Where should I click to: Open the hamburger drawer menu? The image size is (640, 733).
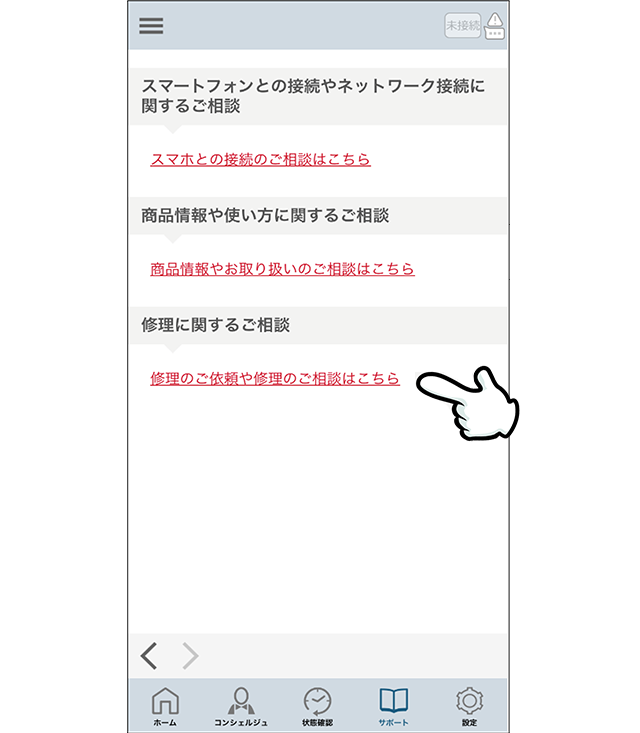[x=151, y=26]
